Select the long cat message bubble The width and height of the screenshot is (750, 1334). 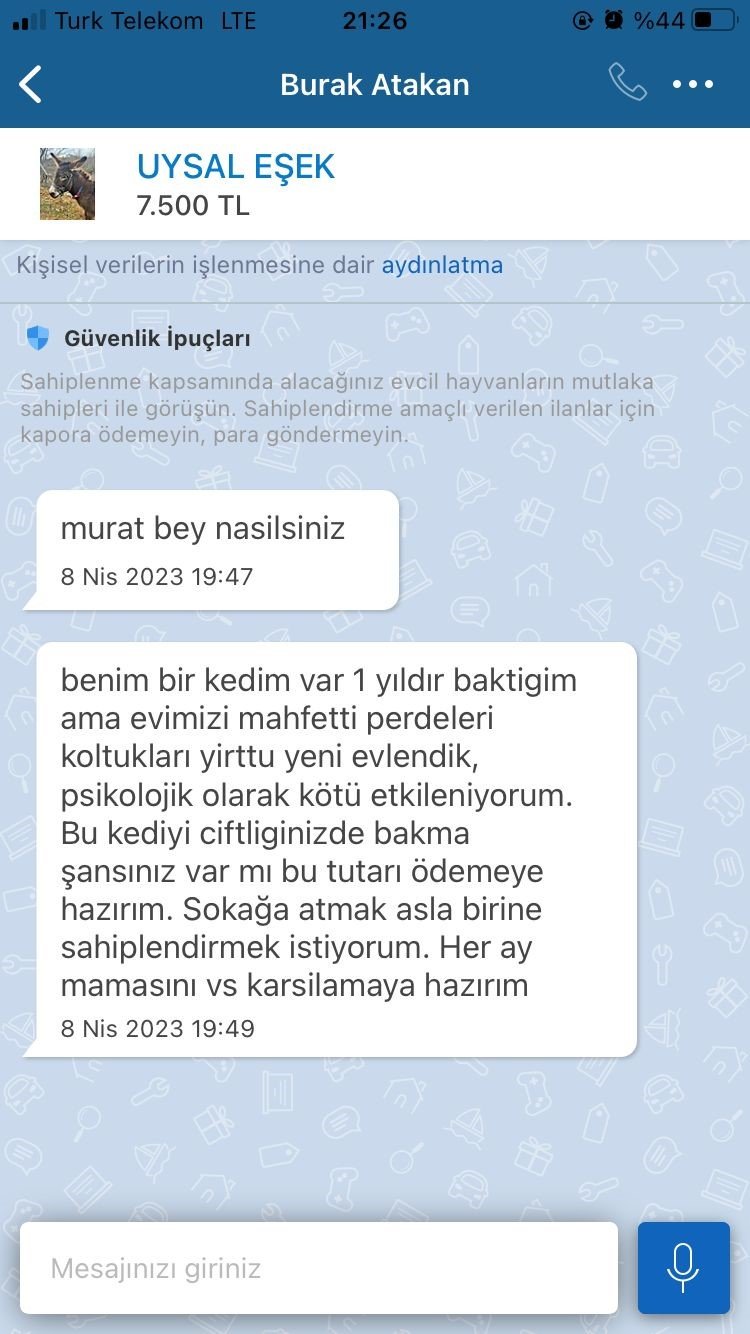pyautogui.click(x=336, y=850)
